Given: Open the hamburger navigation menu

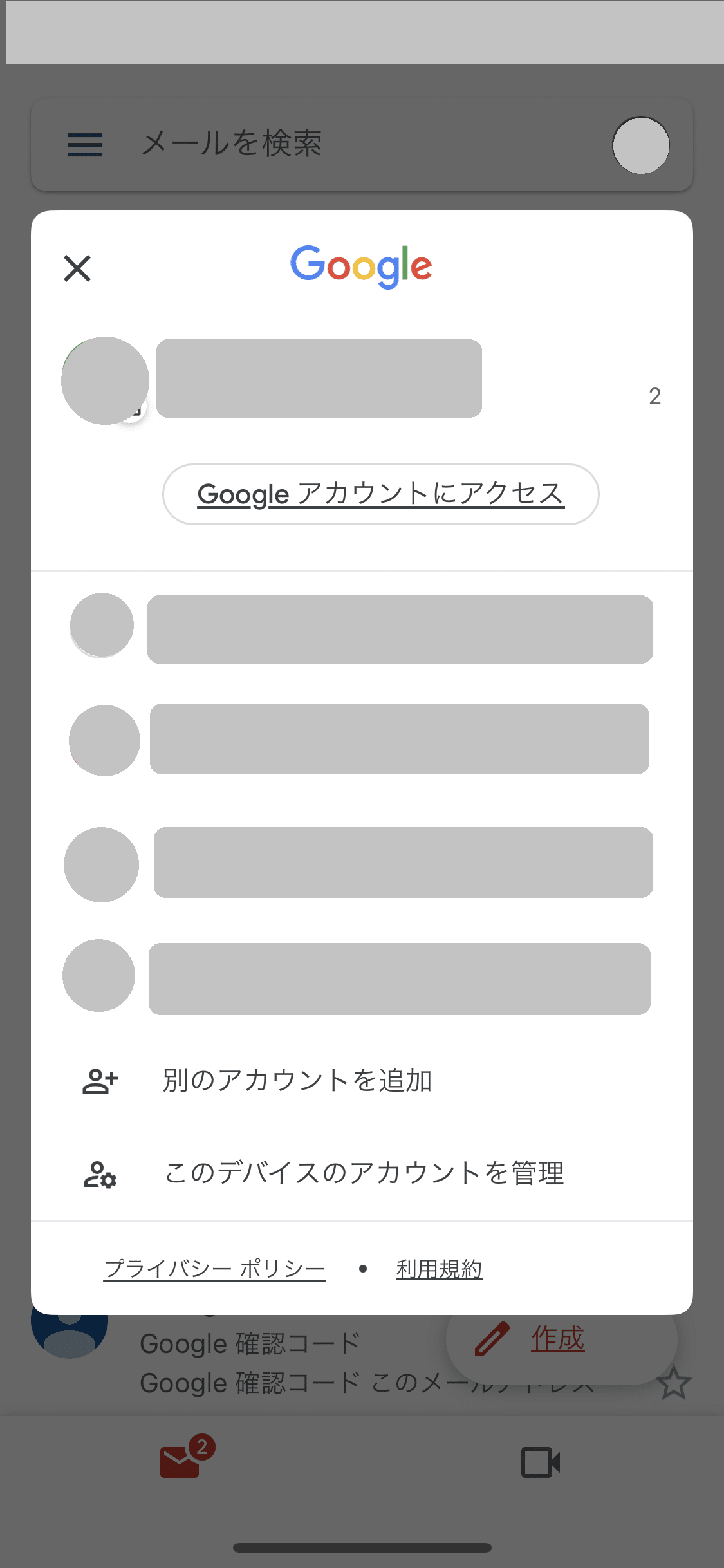Looking at the screenshot, I should click(x=84, y=145).
